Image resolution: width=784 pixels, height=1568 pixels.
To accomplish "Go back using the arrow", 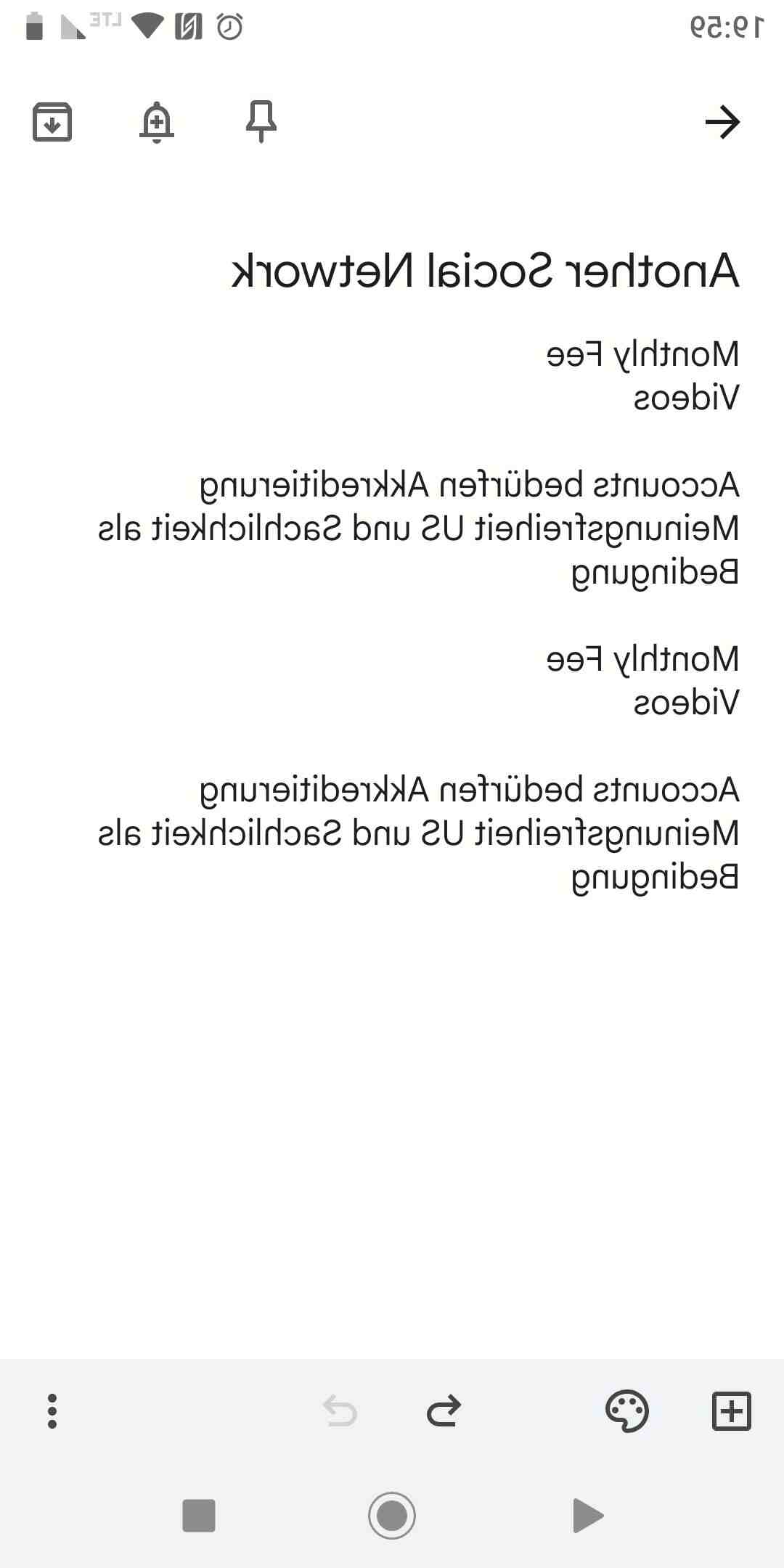I will coord(722,121).
